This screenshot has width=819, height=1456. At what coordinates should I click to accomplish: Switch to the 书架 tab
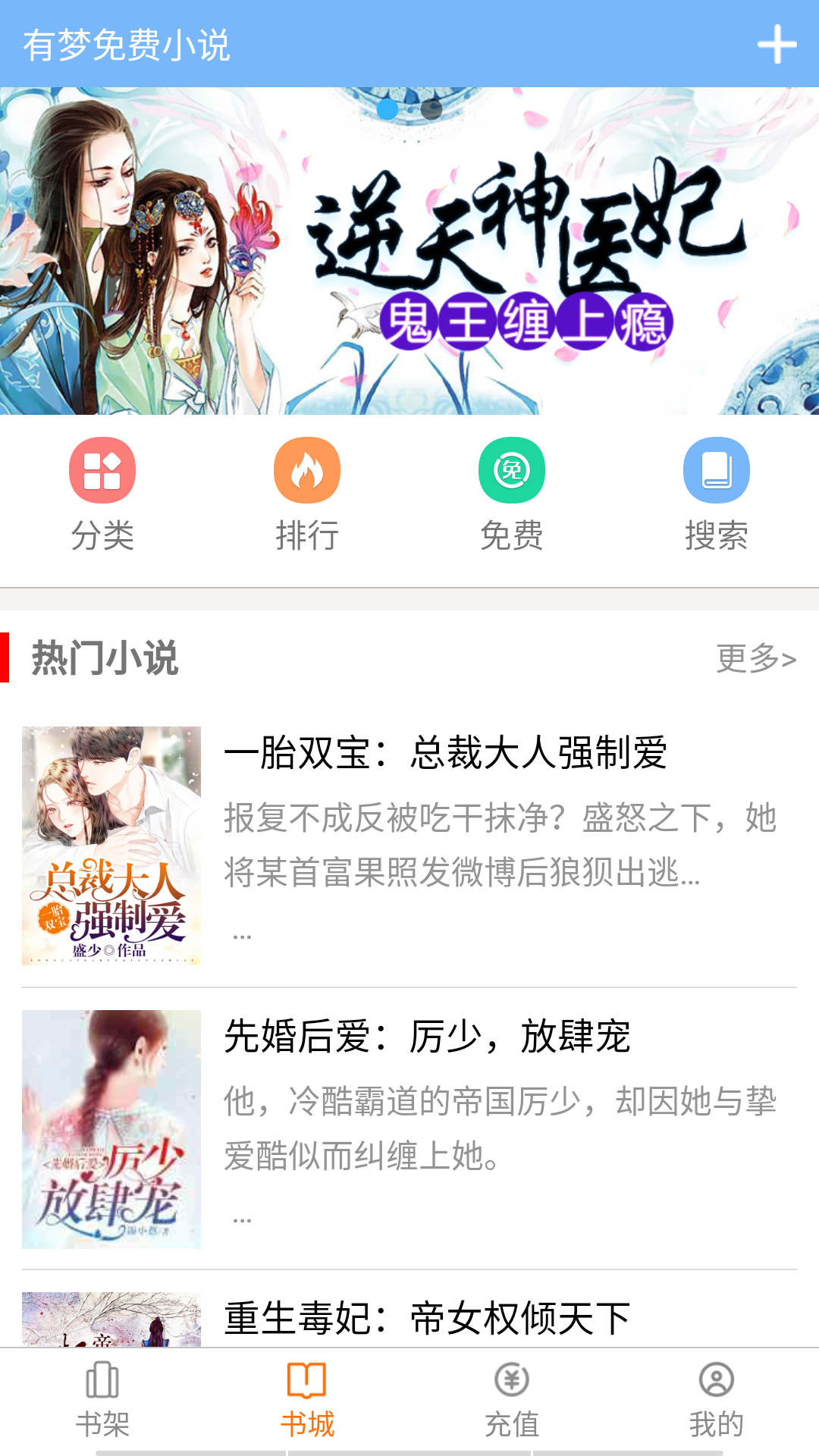102,1399
